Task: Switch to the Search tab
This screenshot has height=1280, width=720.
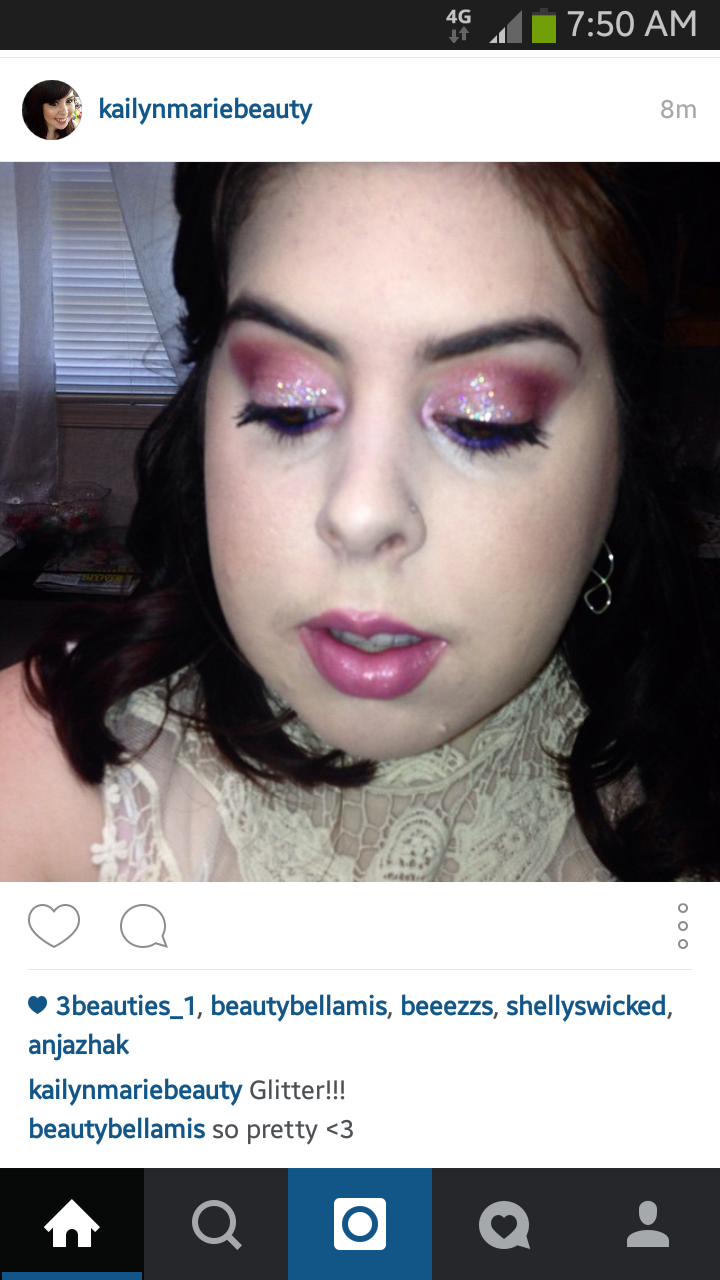Action: click(x=216, y=1224)
